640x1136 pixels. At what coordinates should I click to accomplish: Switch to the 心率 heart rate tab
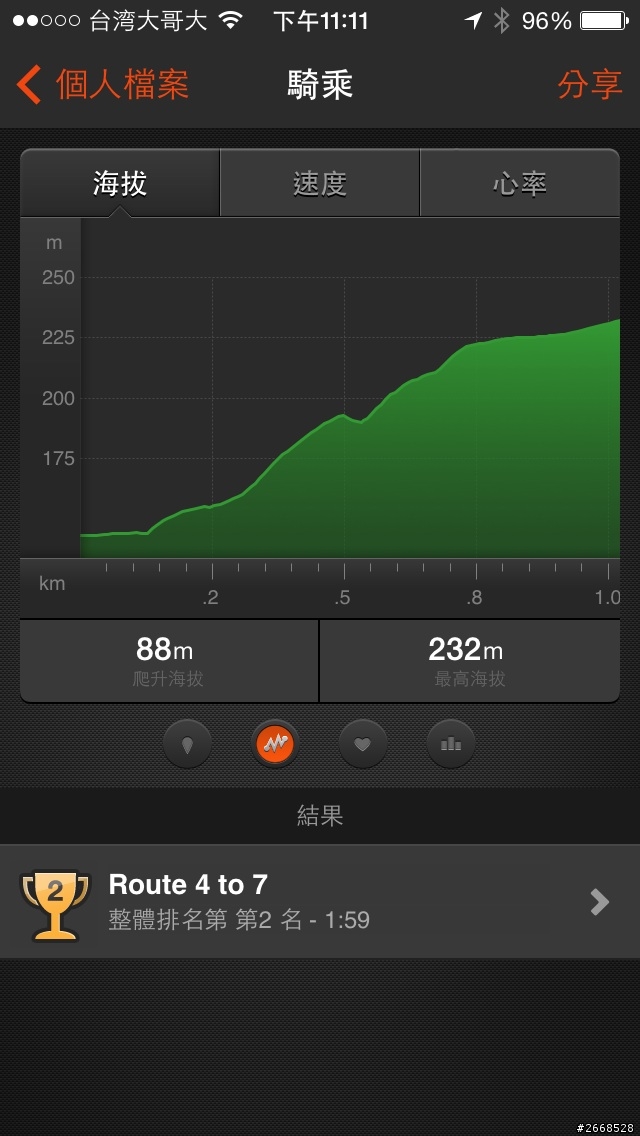(520, 183)
